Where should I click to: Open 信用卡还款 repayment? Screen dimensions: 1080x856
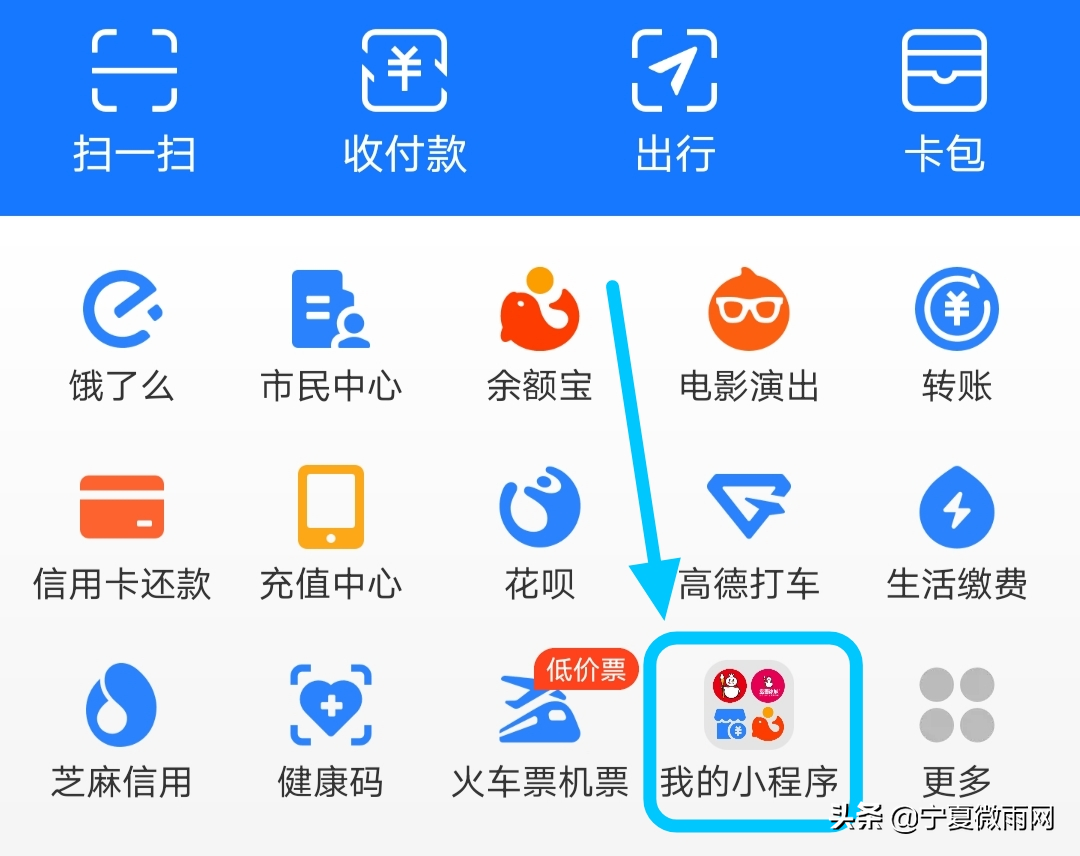[122, 532]
